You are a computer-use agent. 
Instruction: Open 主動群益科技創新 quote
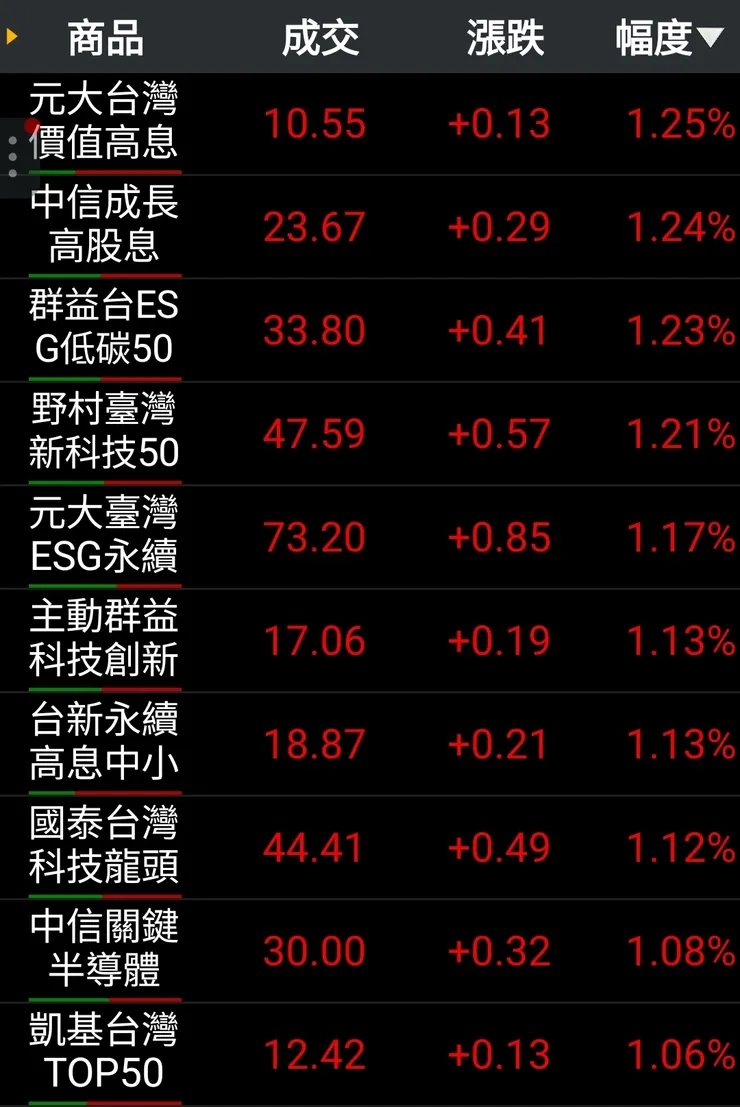click(x=104, y=641)
